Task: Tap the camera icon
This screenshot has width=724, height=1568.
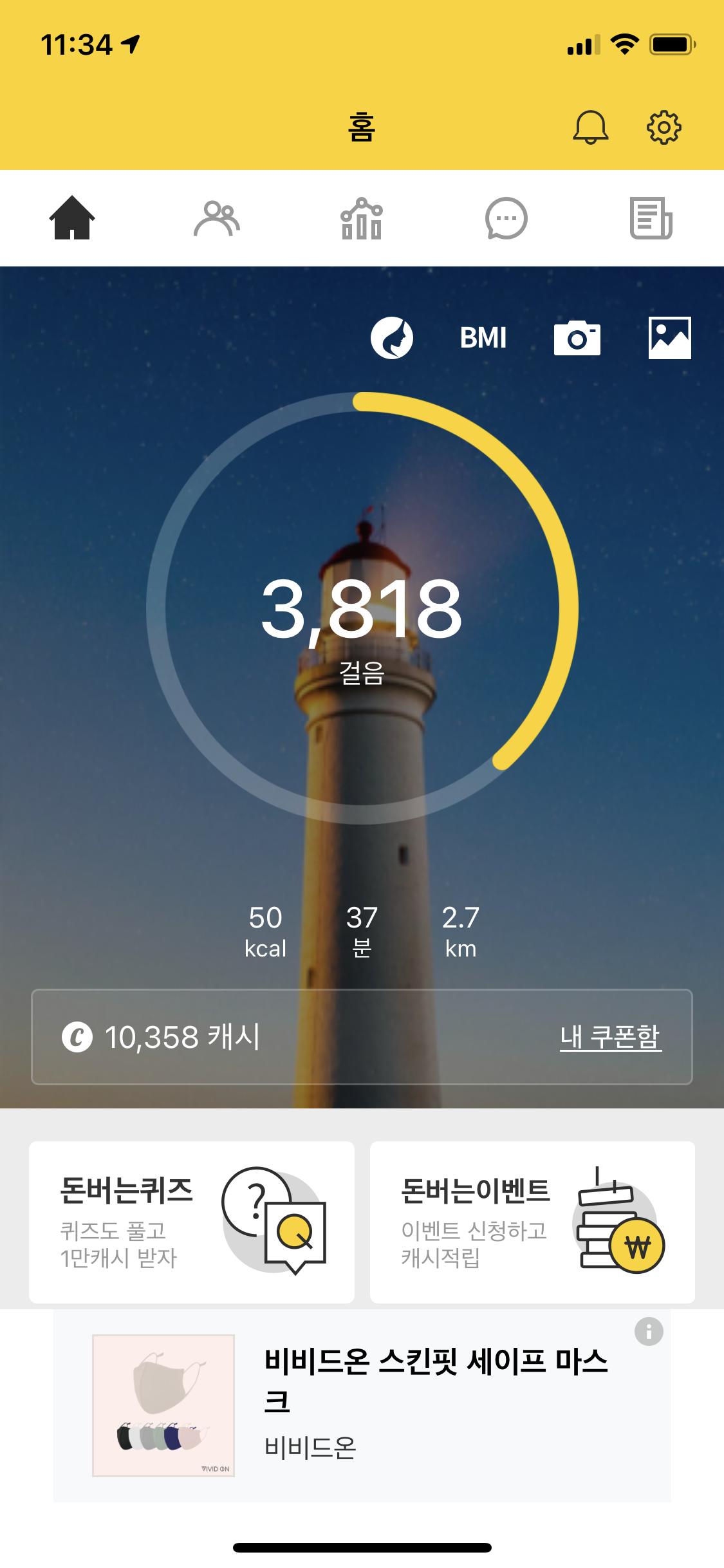Action: (x=577, y=338)
